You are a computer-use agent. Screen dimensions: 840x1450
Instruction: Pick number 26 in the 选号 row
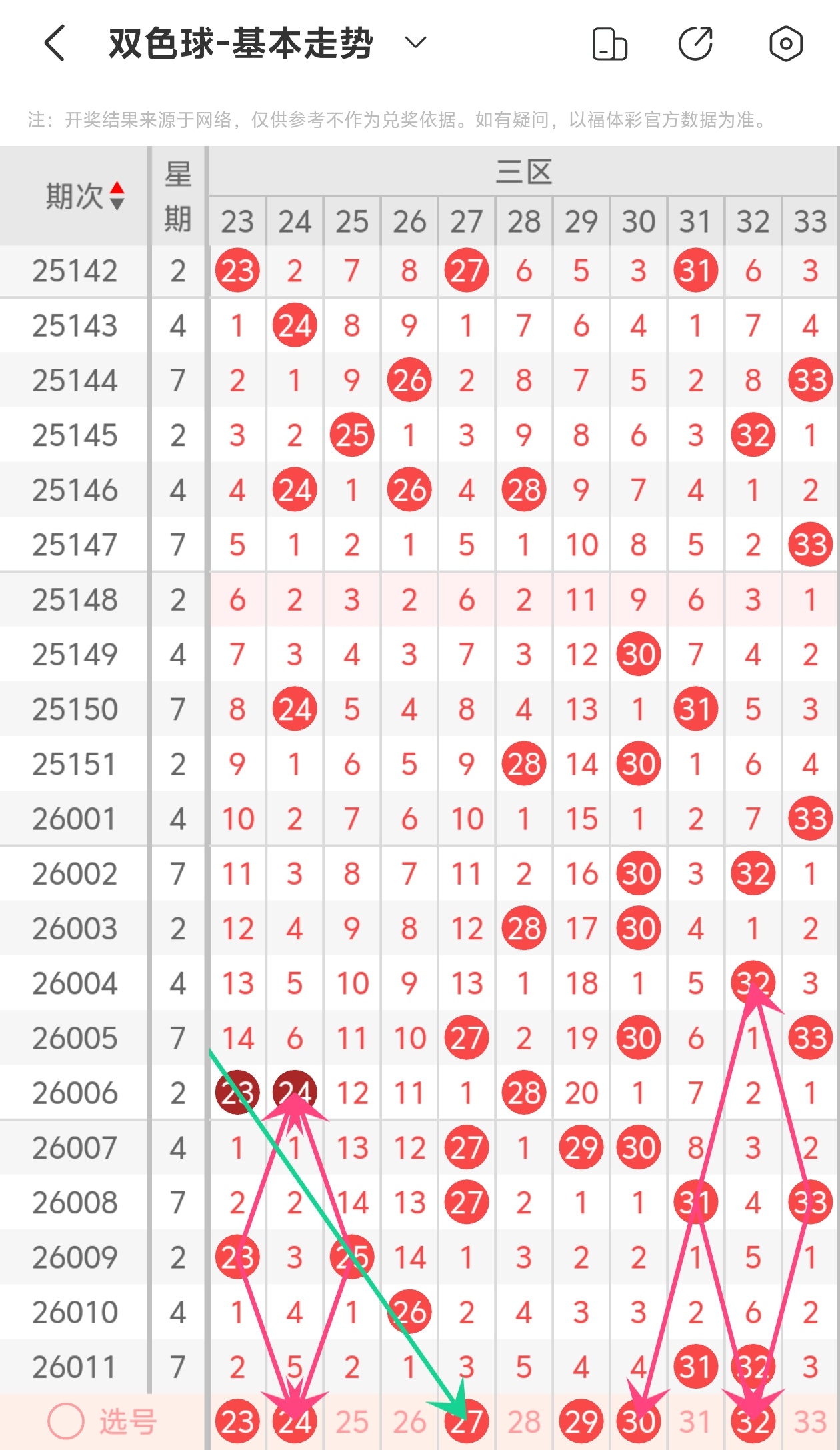[409, 1422]
